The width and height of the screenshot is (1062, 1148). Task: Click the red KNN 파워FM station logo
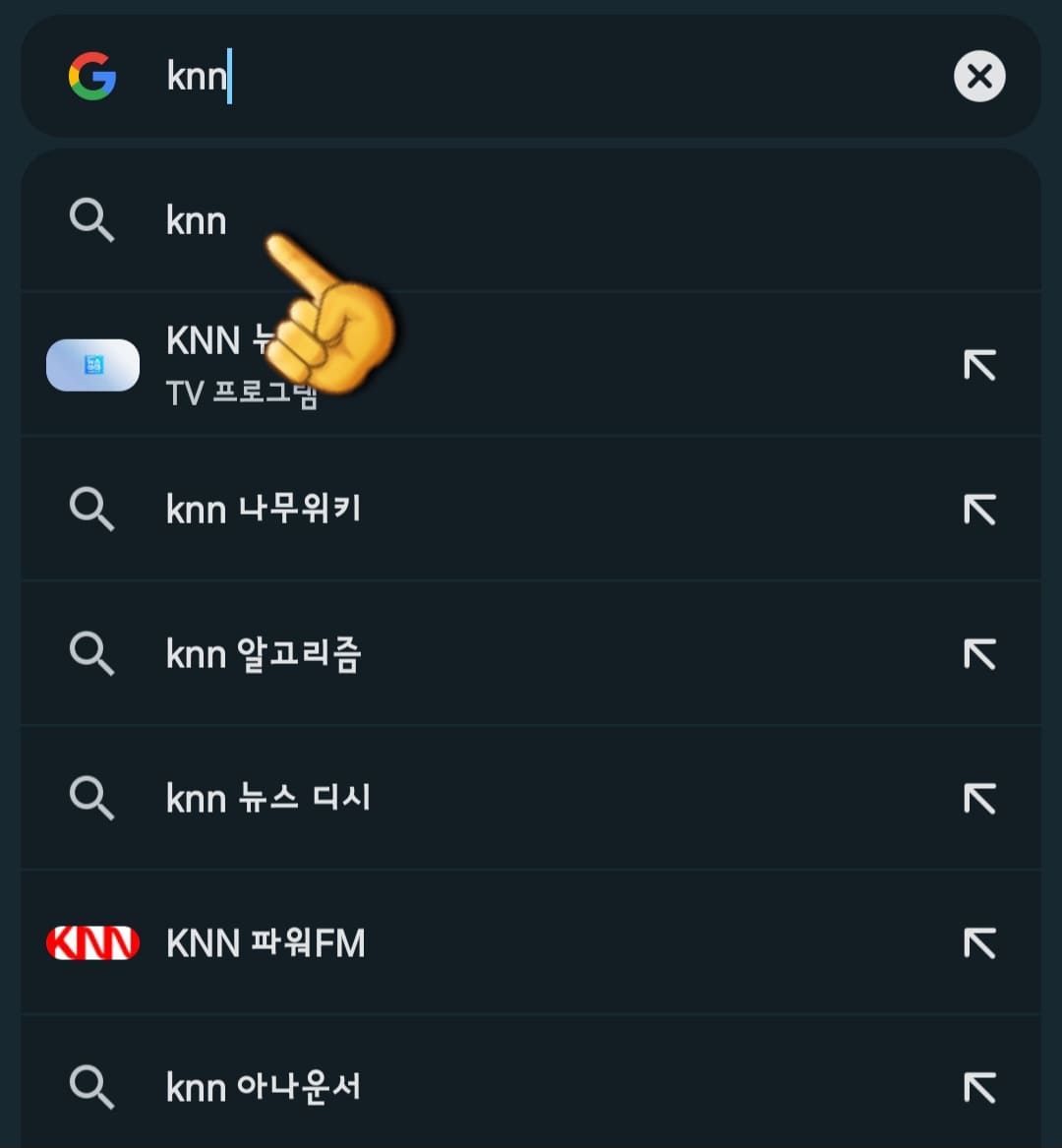coord(92,942)
